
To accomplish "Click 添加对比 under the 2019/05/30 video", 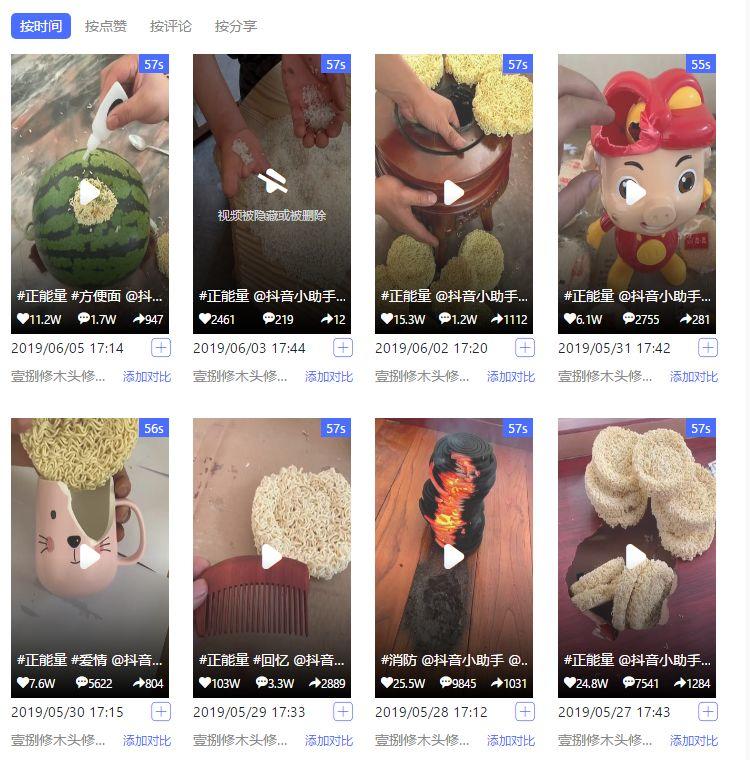I will tap(146, 741).
